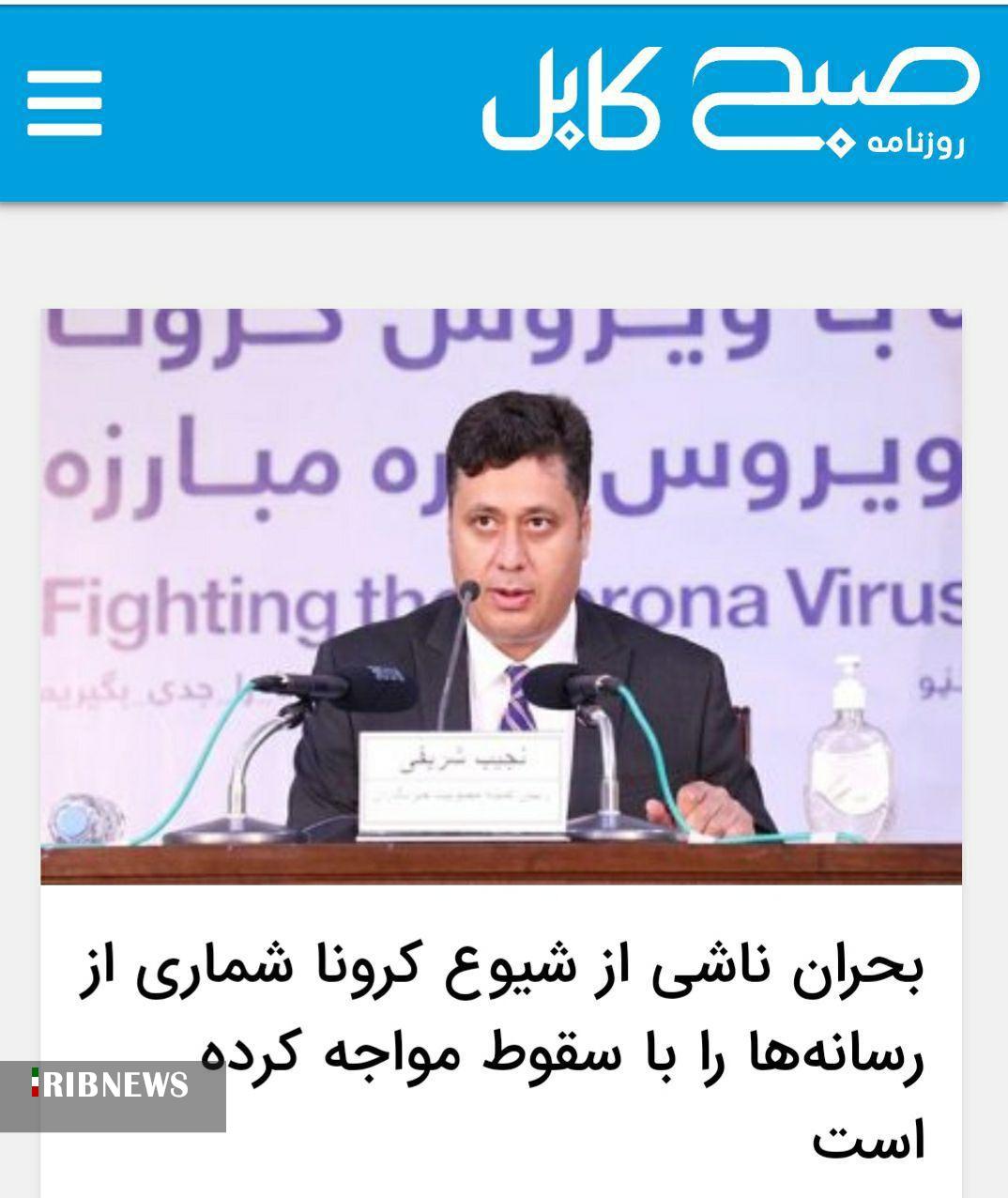This screenshot has height=1198, width=1008.
Task: Open the headline about the Corona crisis and the media
Action: 526,1056
